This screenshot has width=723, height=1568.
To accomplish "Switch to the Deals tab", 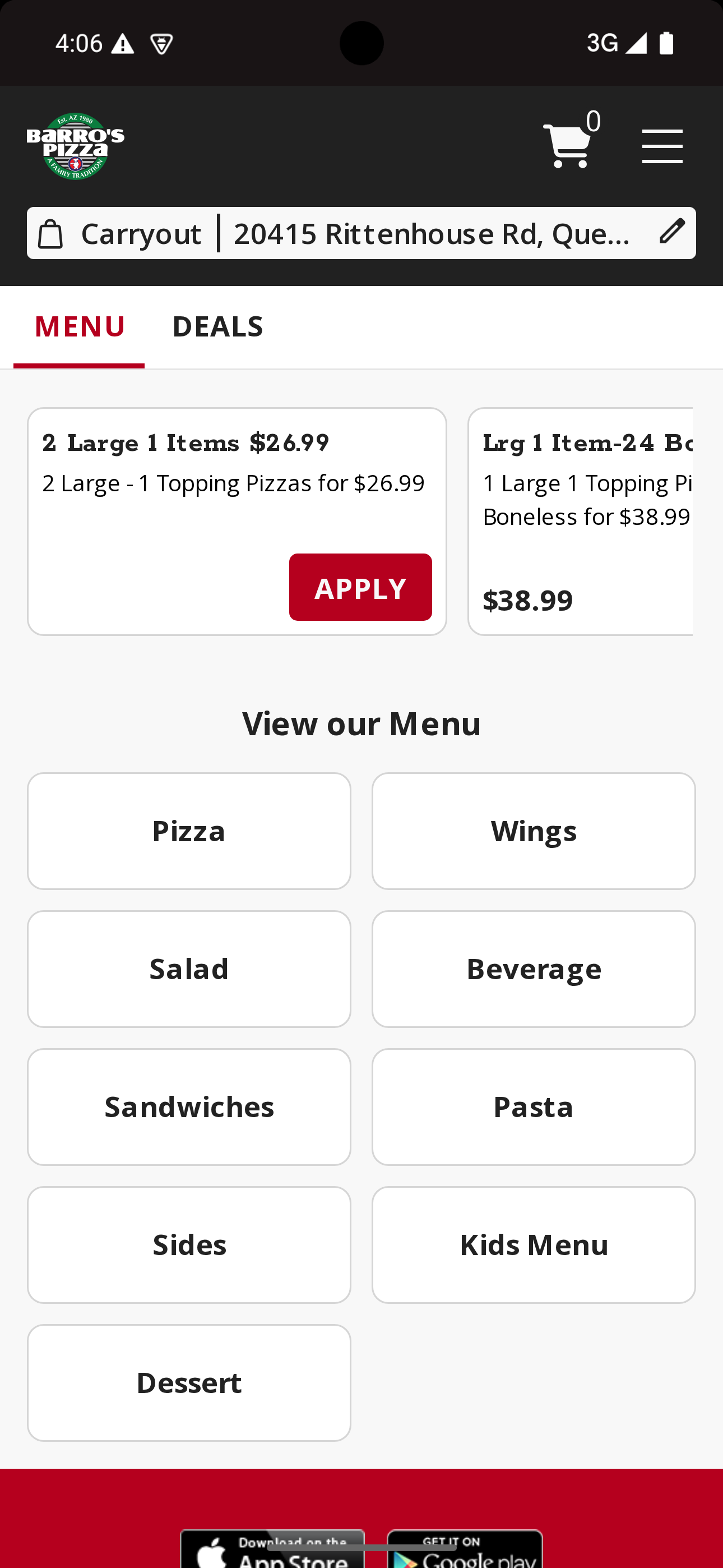I will pyautogui.click(x=218, y=326).
